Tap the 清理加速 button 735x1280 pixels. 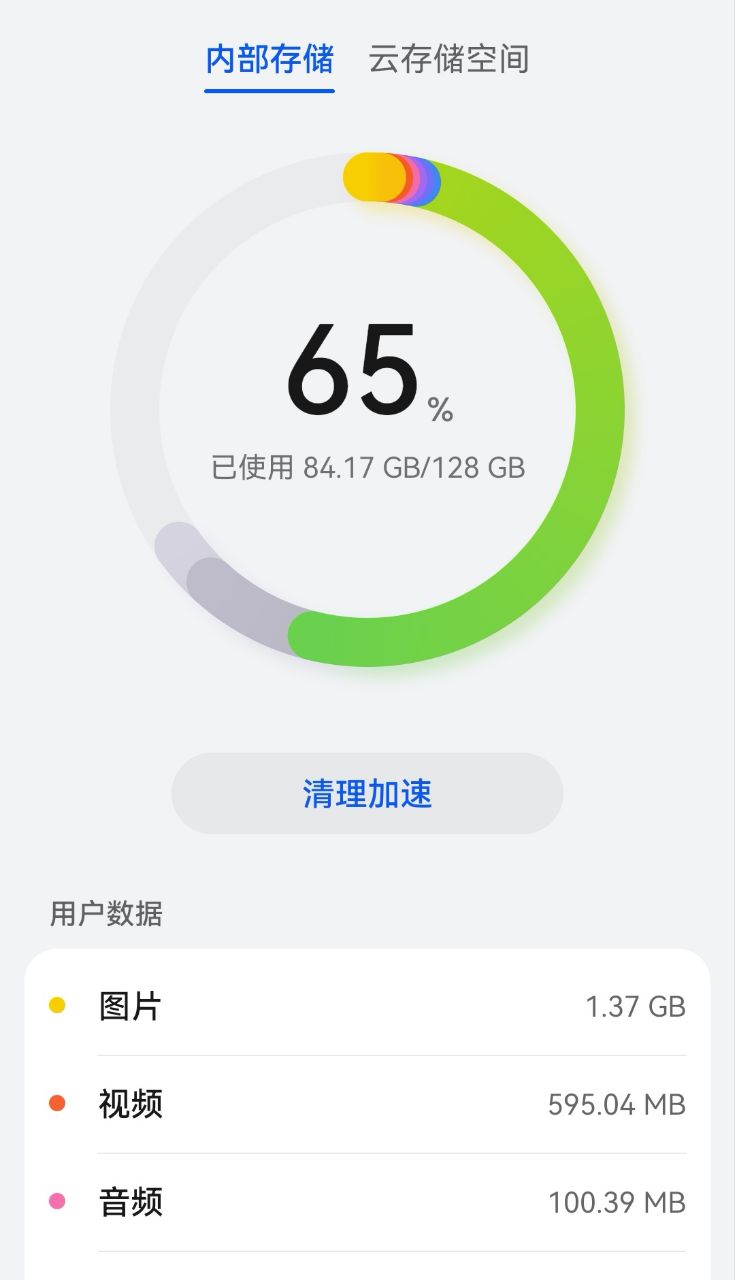367,794
